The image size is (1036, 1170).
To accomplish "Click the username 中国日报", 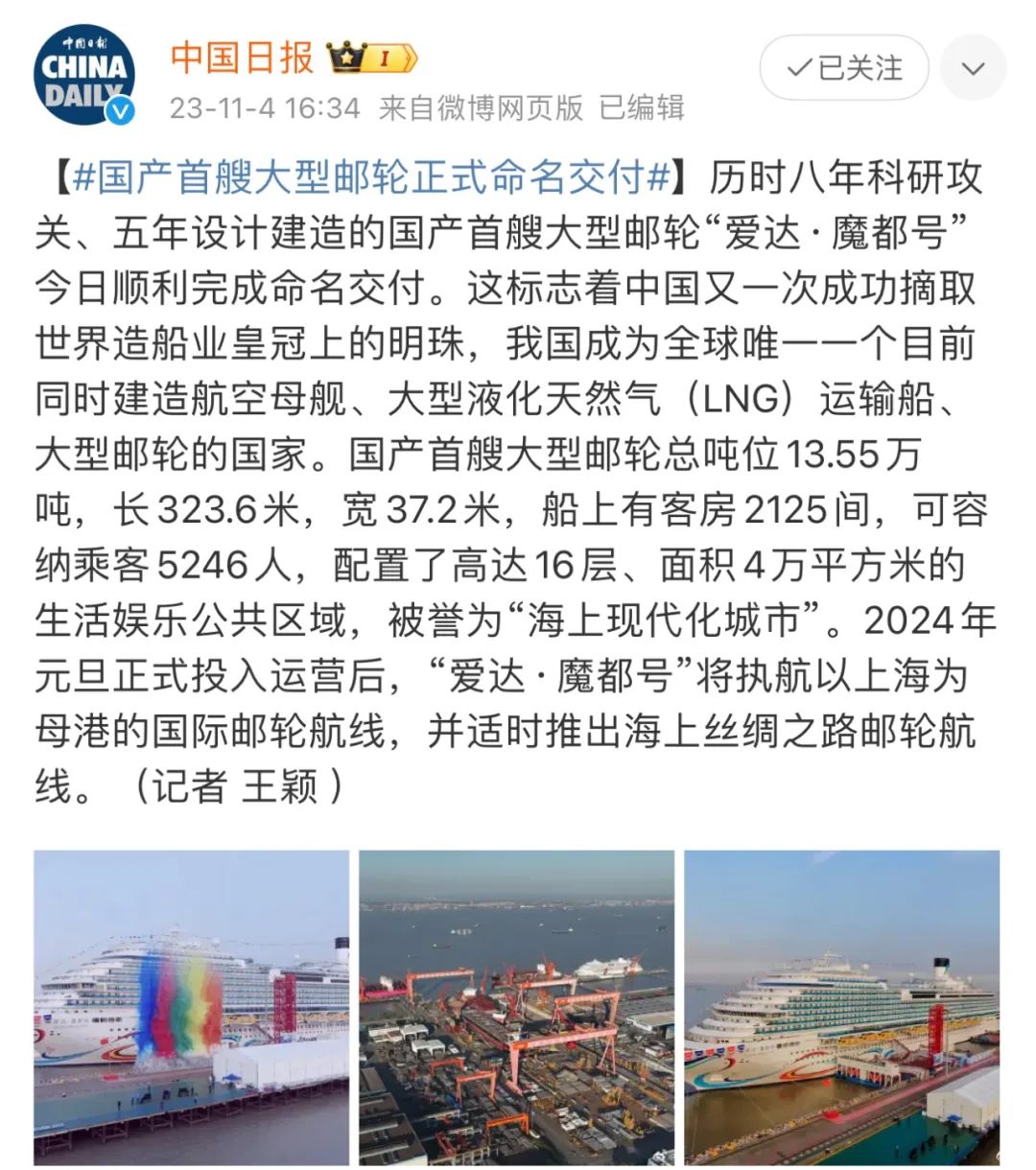I will [239, 56].
